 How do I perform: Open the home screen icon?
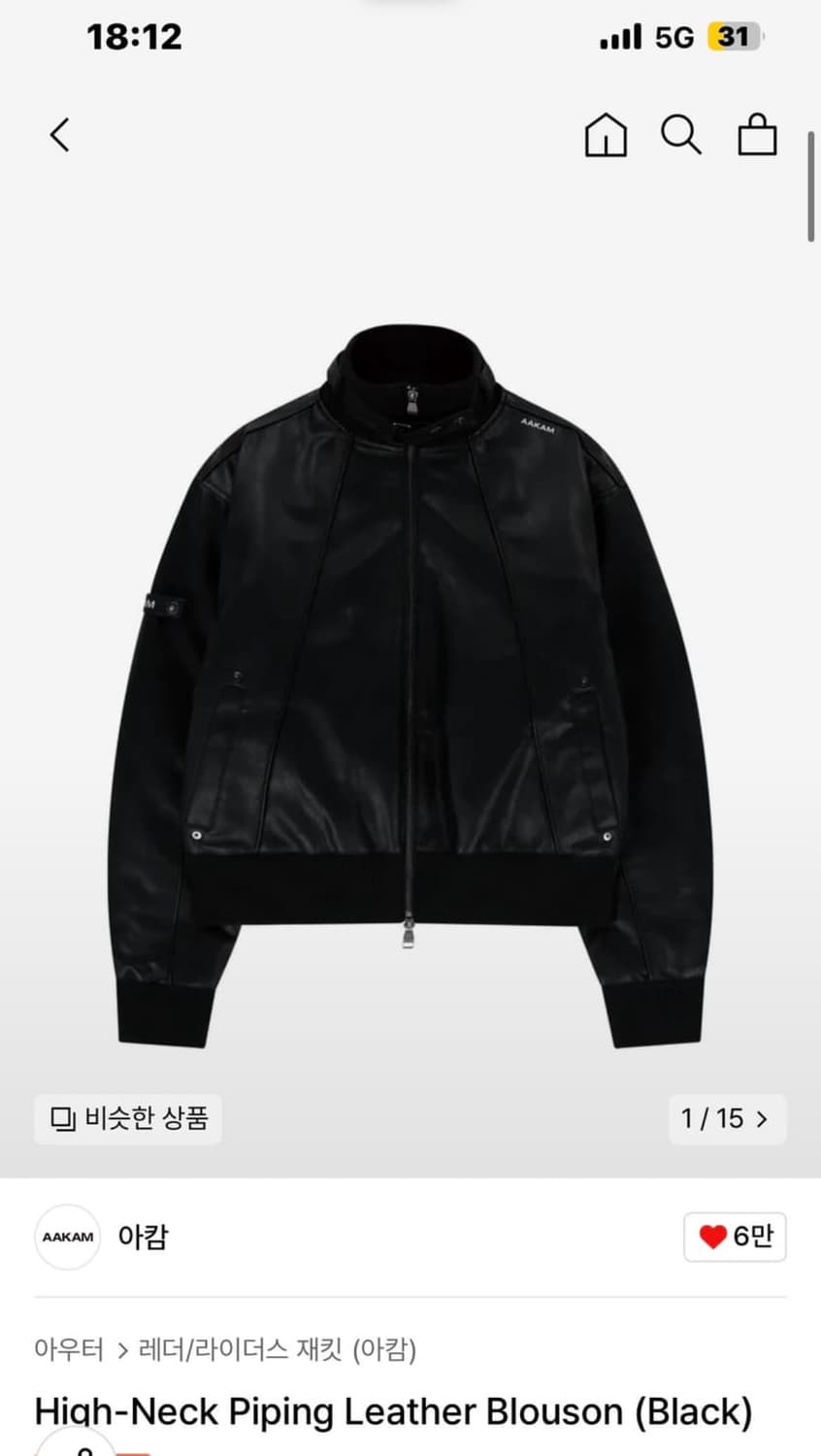pyautogui.click(x=606, y=135)
